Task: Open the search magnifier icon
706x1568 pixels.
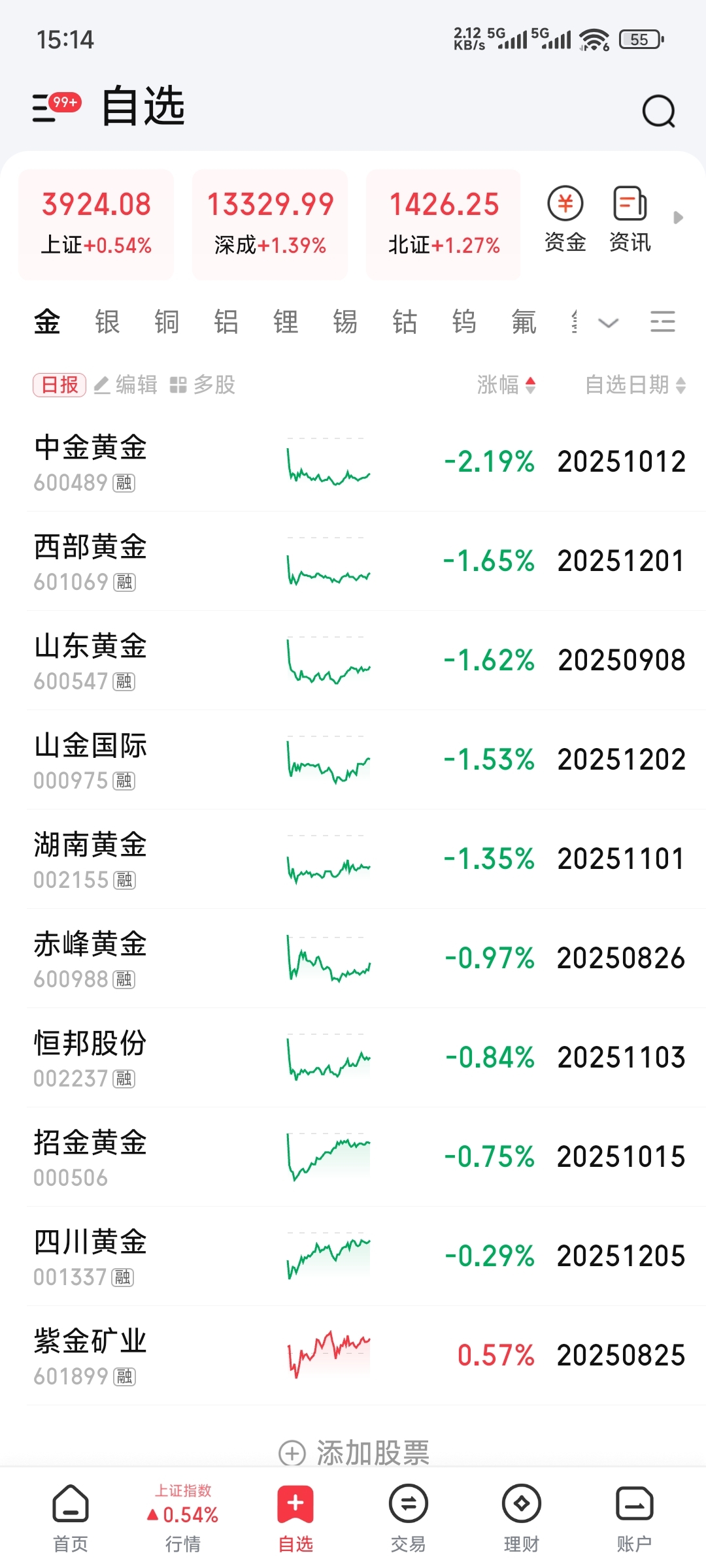Action: point(658,111)
